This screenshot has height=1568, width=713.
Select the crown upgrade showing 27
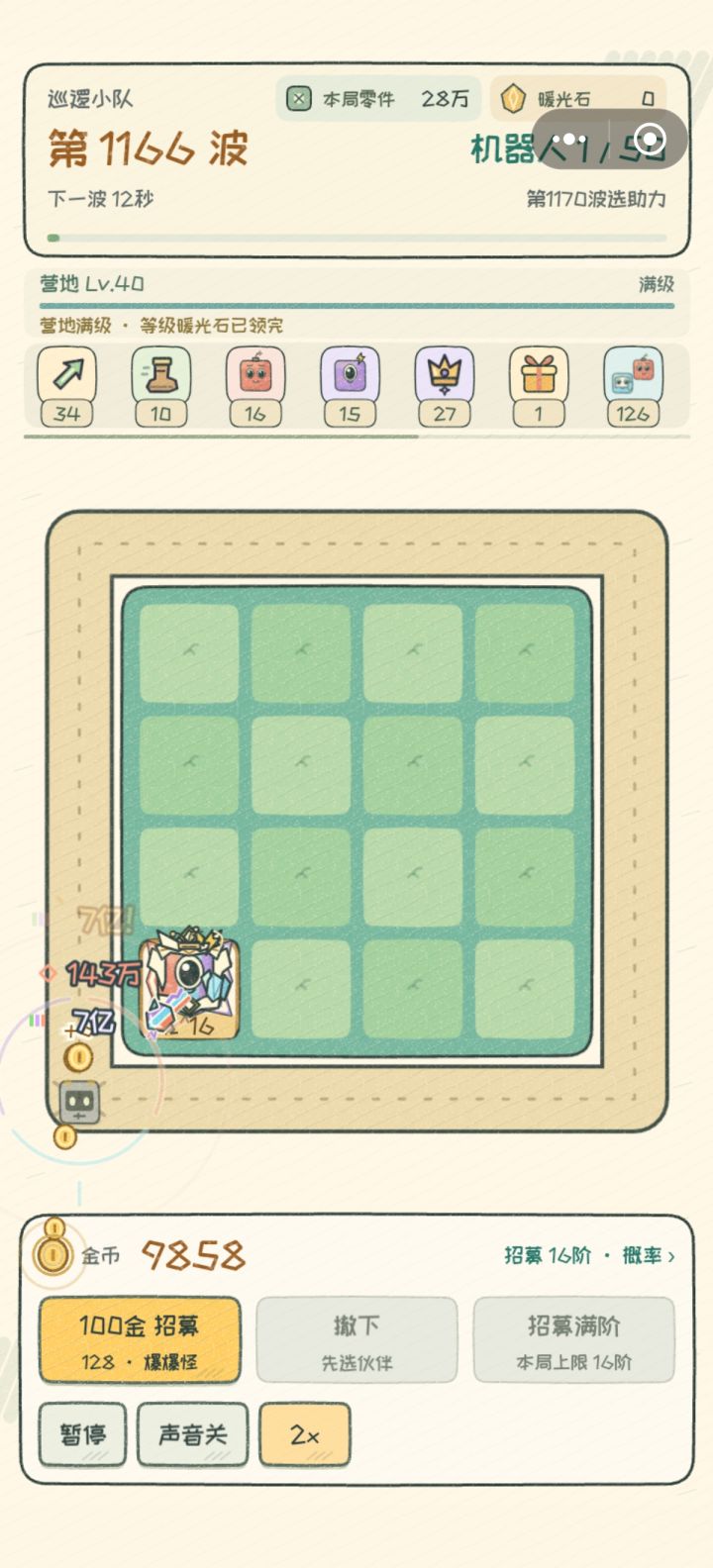pos(445,386)
